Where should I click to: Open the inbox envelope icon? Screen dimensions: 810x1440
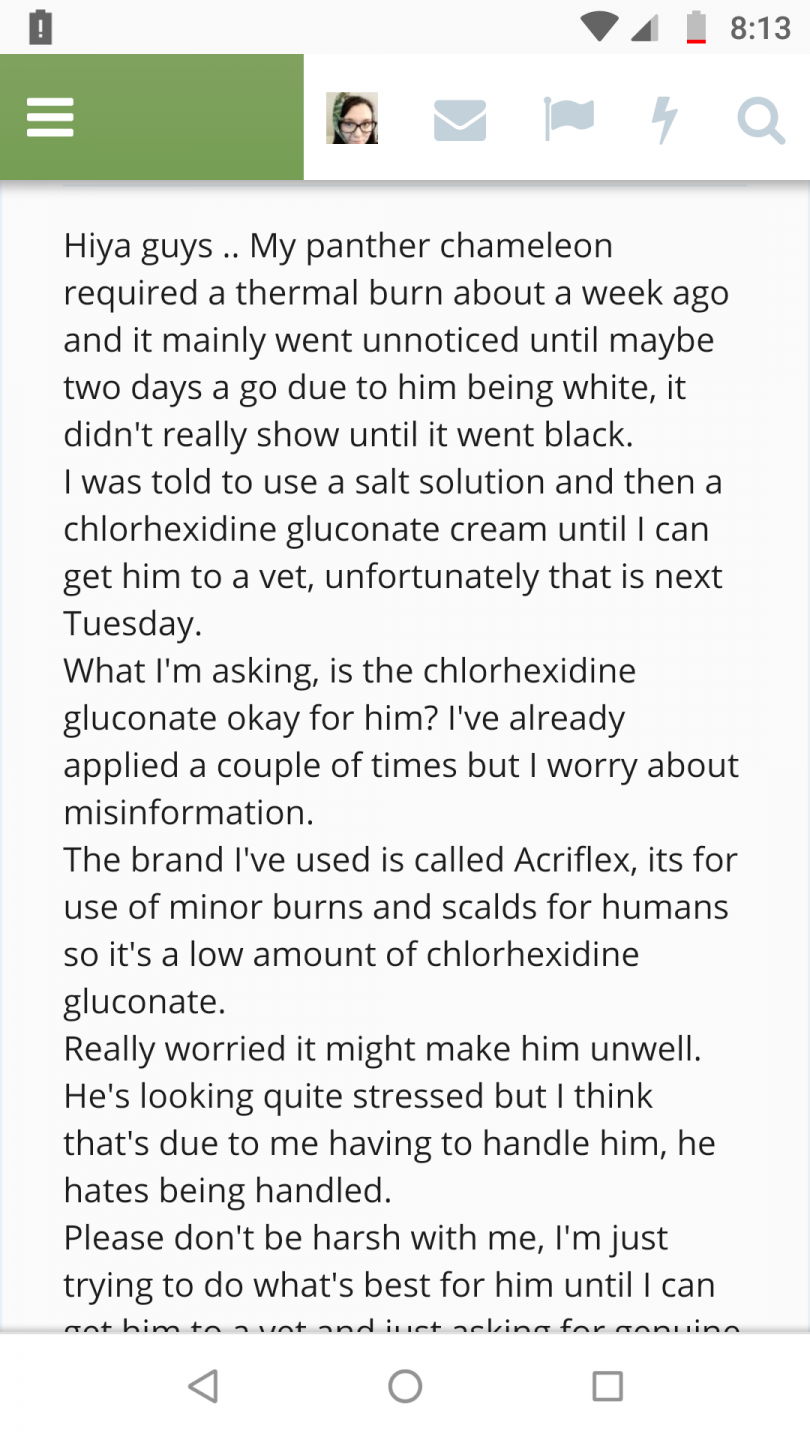(x=460, y=120)
